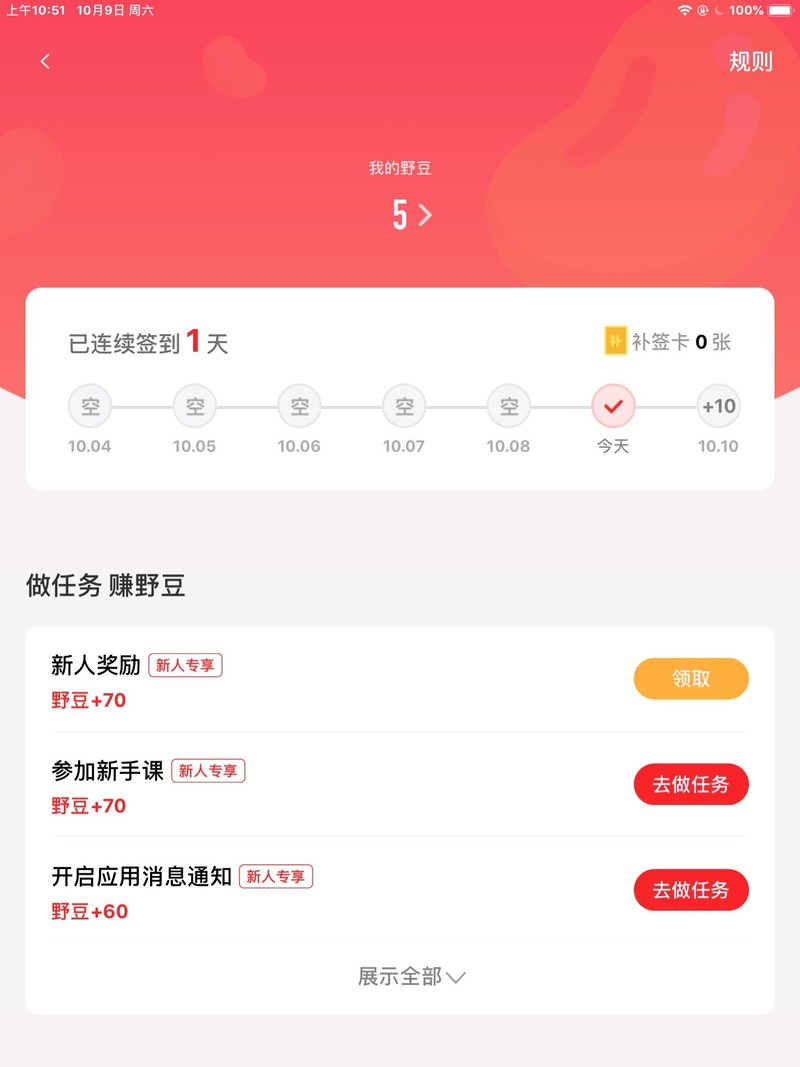The image size is (800, 1067).
Task: Click the Wi-Fi icon in the status bar
Action: [683, 11]
